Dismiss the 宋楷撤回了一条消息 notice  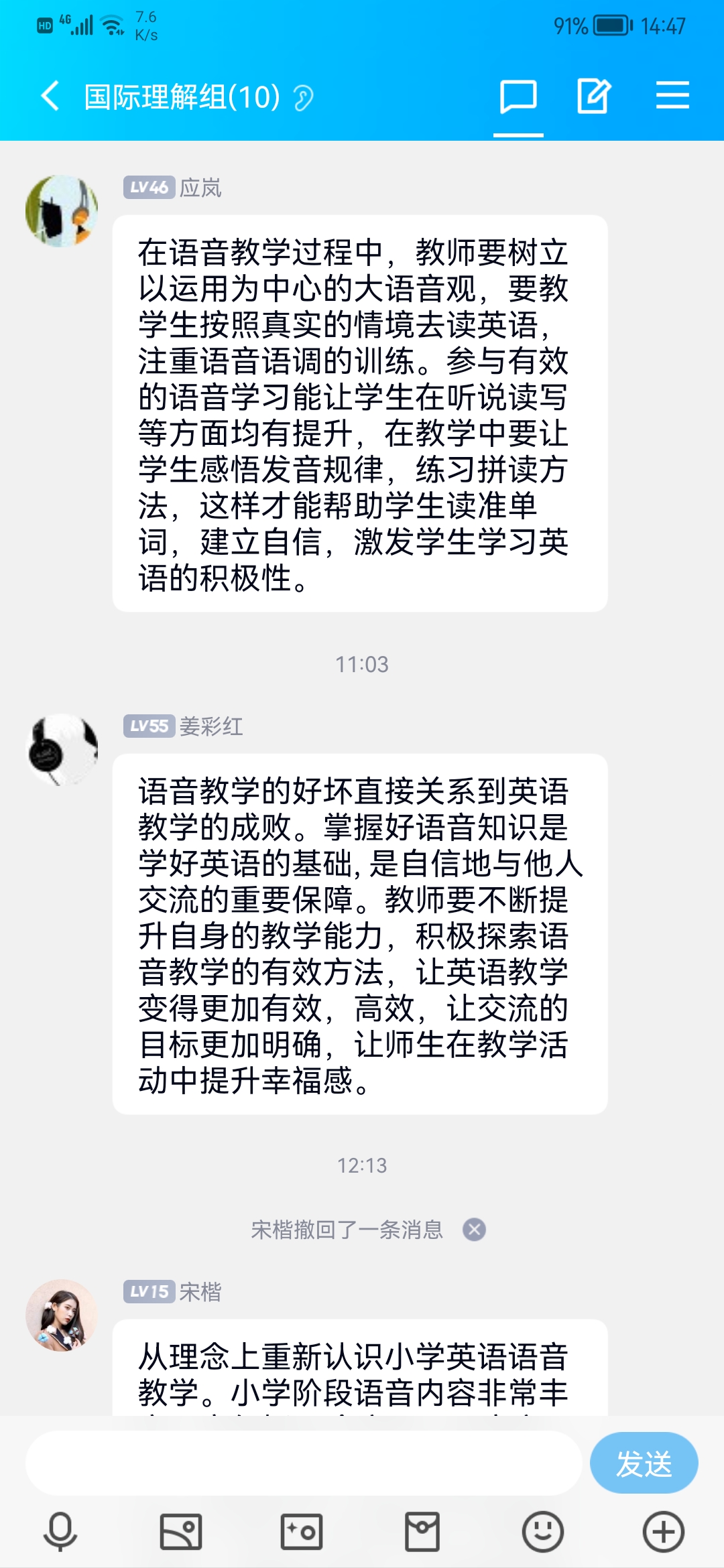pyautogui.click(x=475, y=1230)
